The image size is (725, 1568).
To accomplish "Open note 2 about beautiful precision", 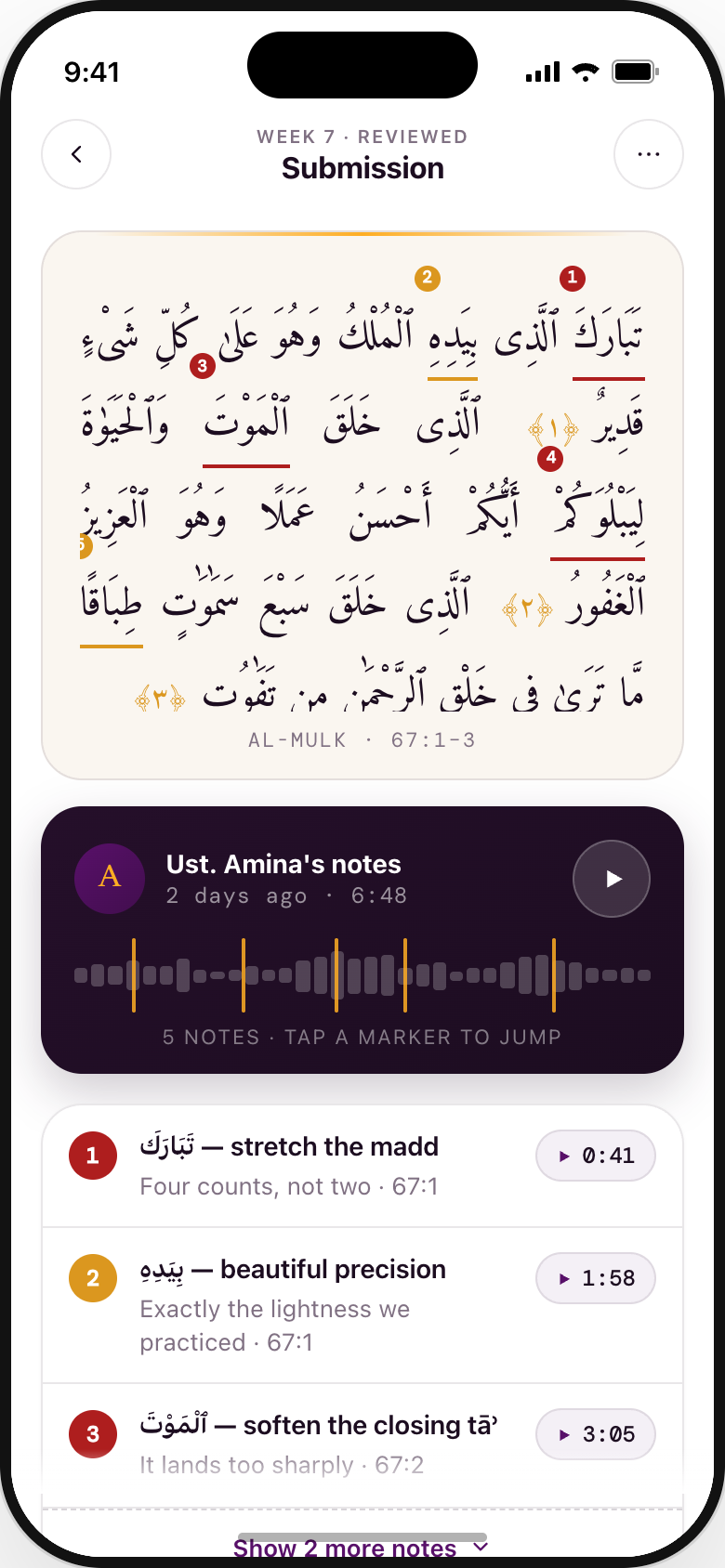I will coord(362,1305).
